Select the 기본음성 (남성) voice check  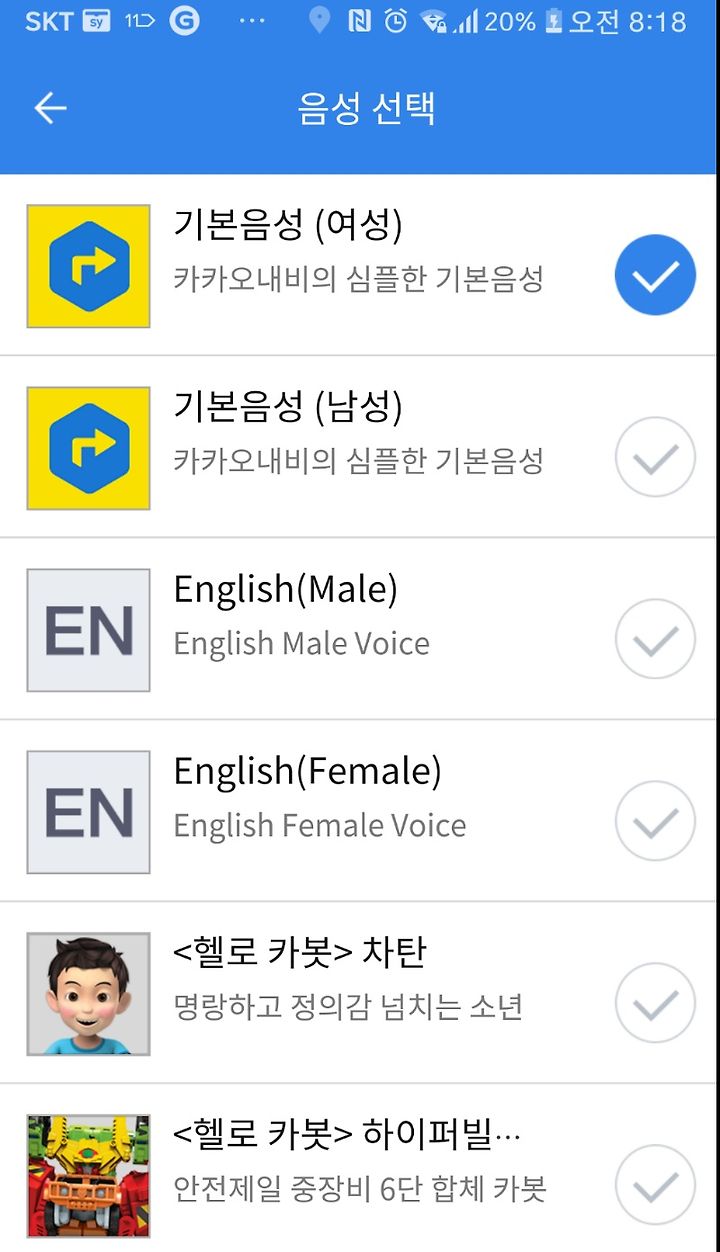(x=655, y=457)
